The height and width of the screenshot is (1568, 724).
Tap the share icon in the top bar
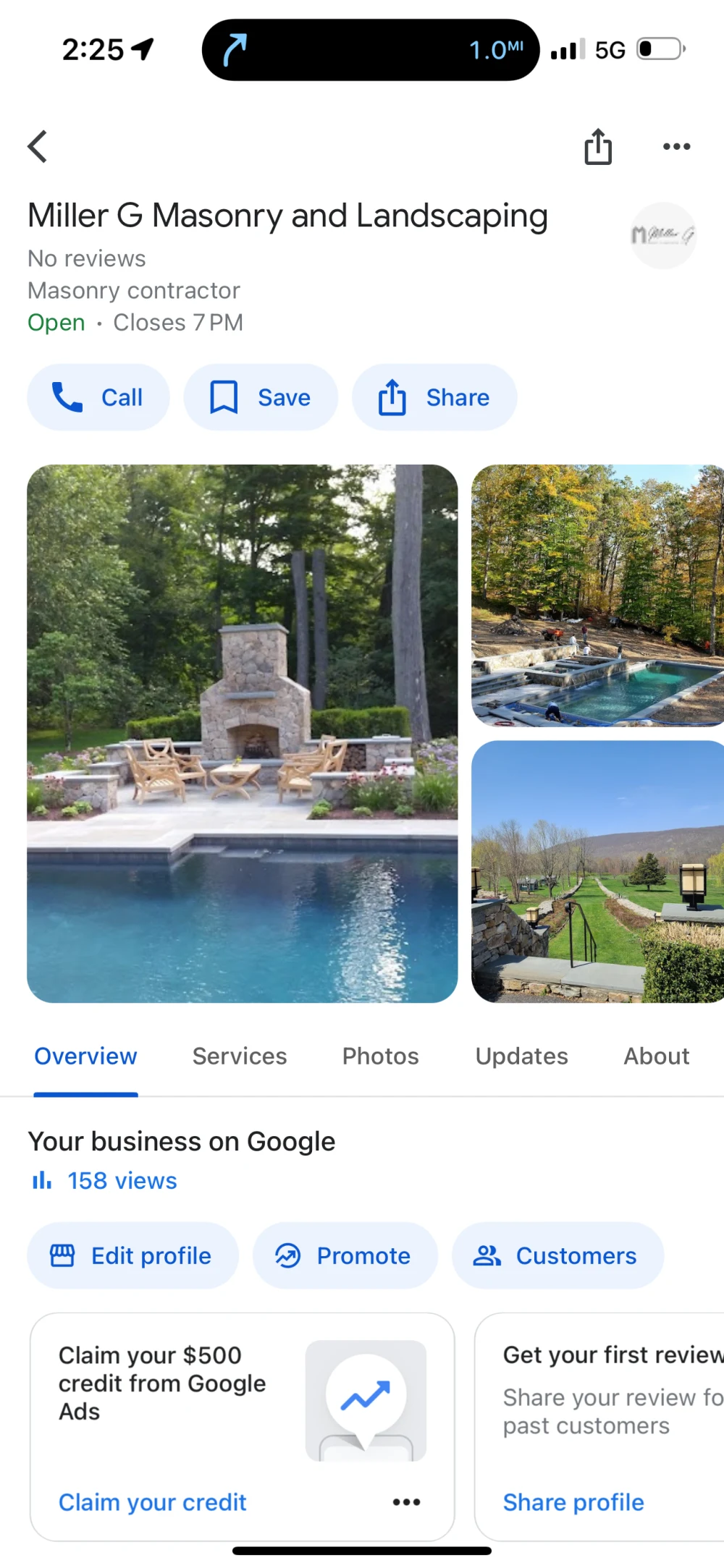pyautogui.click(x=598, y=147)
